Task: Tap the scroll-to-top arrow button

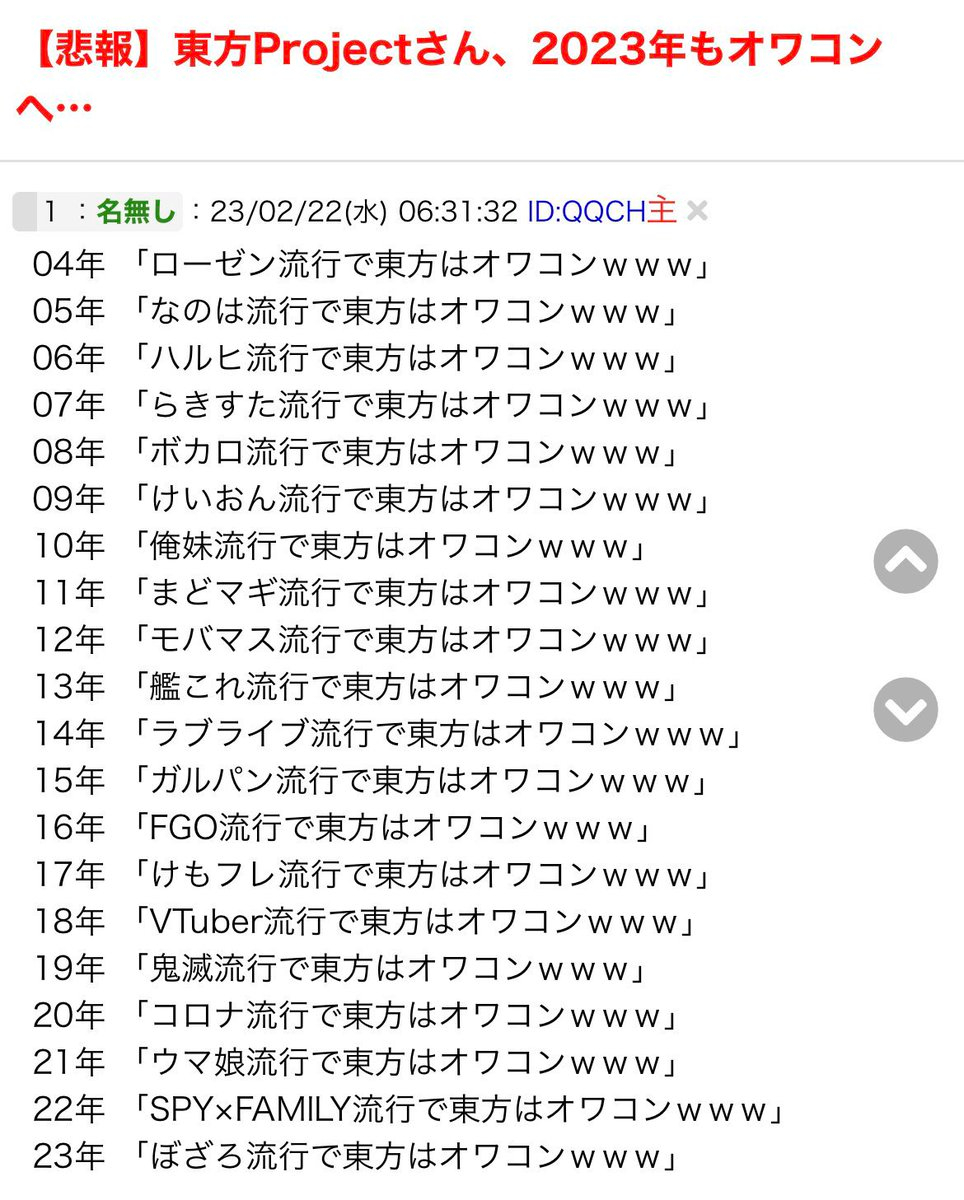Action: tap(905, 562)
